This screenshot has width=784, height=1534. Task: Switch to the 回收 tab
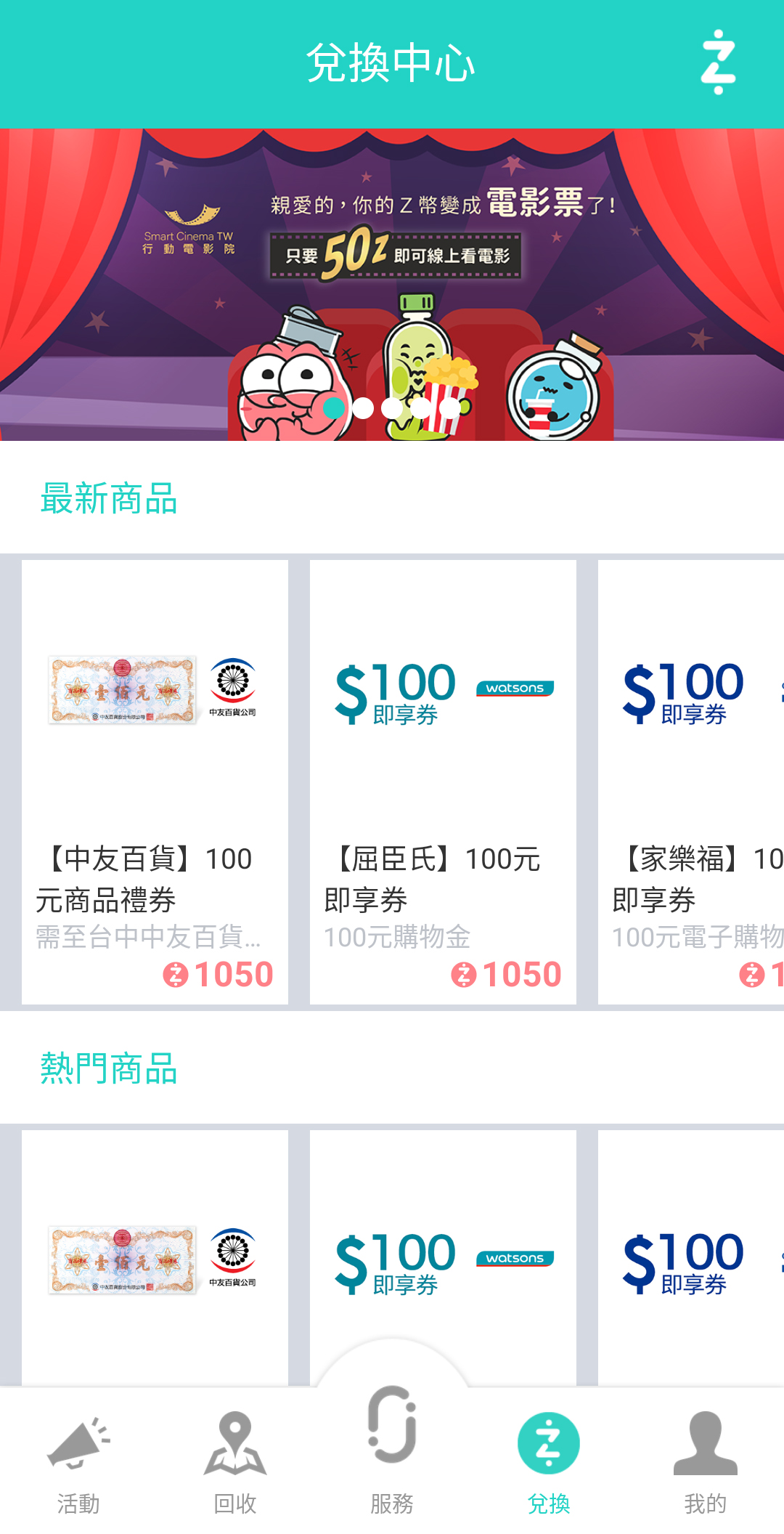235,1461
